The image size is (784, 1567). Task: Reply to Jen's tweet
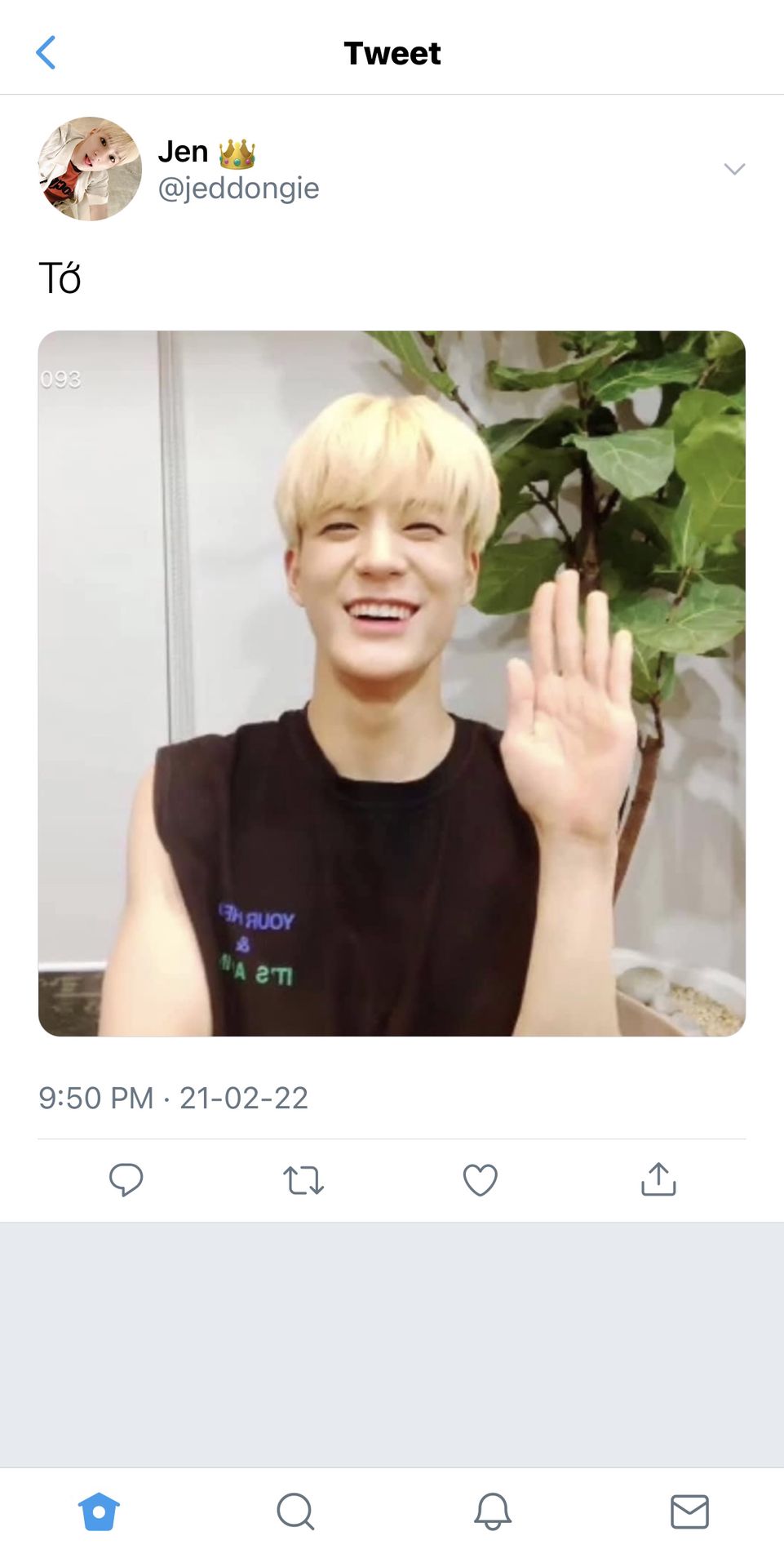pyautogui.click(x=126, y=1179)
